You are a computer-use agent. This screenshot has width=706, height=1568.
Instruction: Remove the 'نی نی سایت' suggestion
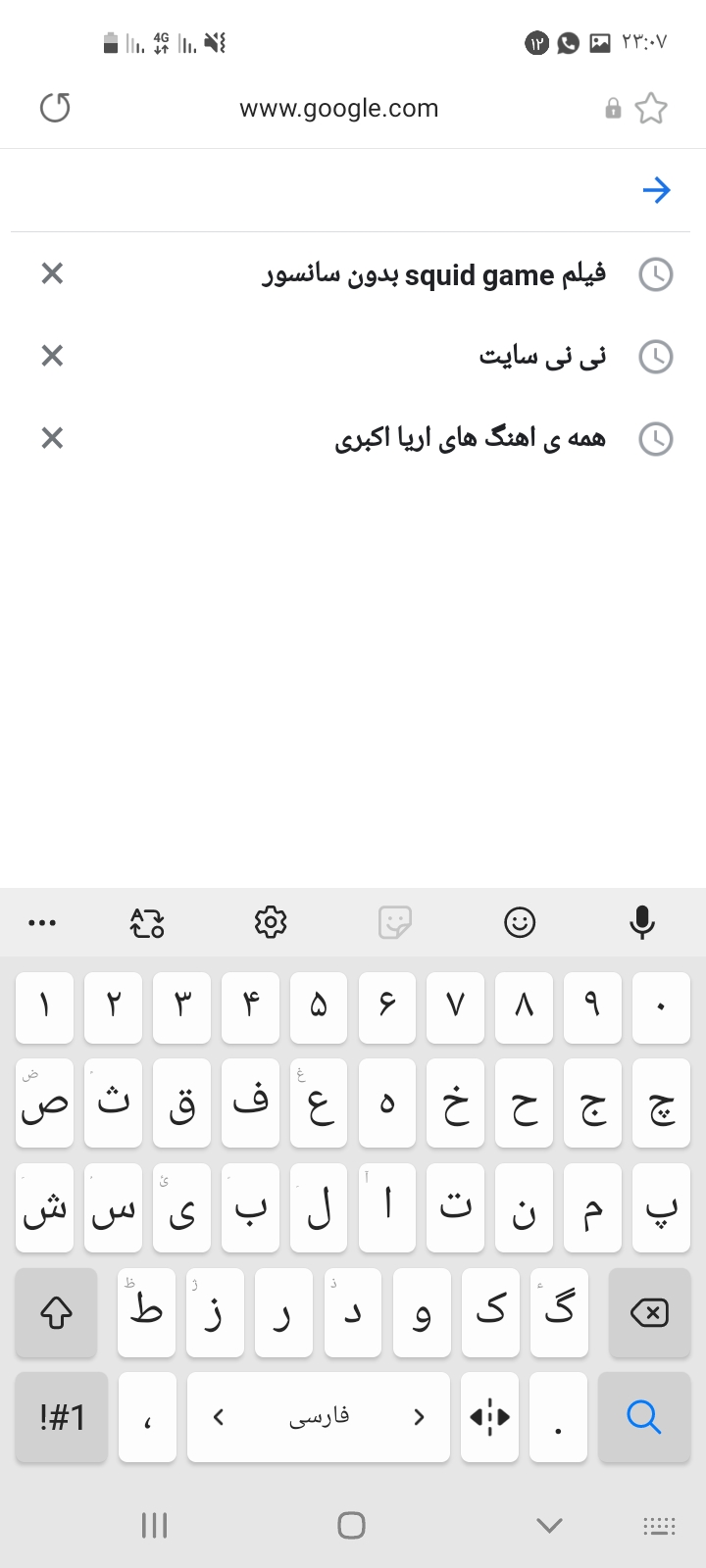[52, 356]
